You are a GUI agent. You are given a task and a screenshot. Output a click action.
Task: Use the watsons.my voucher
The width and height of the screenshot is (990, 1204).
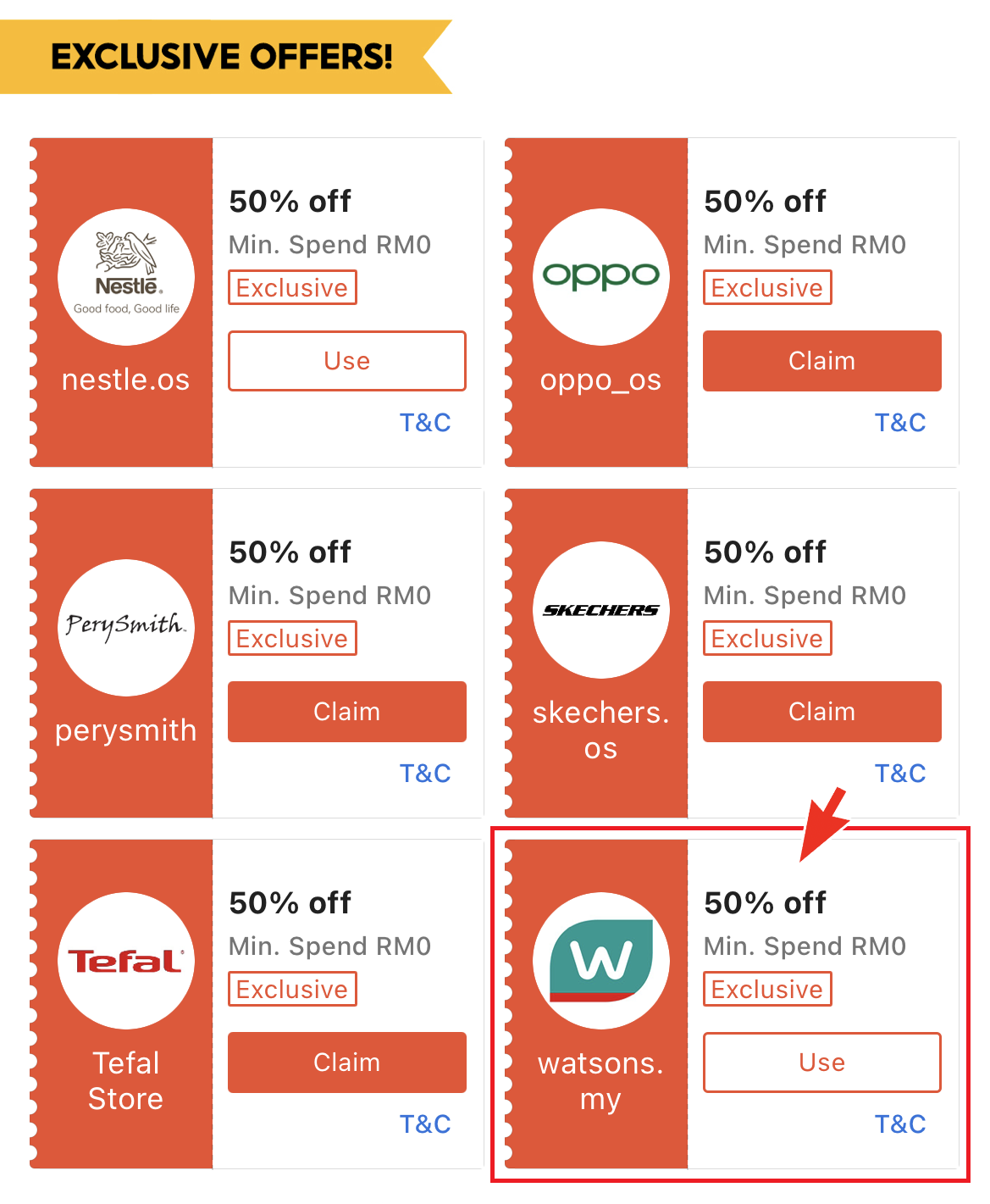point(821,1063)
